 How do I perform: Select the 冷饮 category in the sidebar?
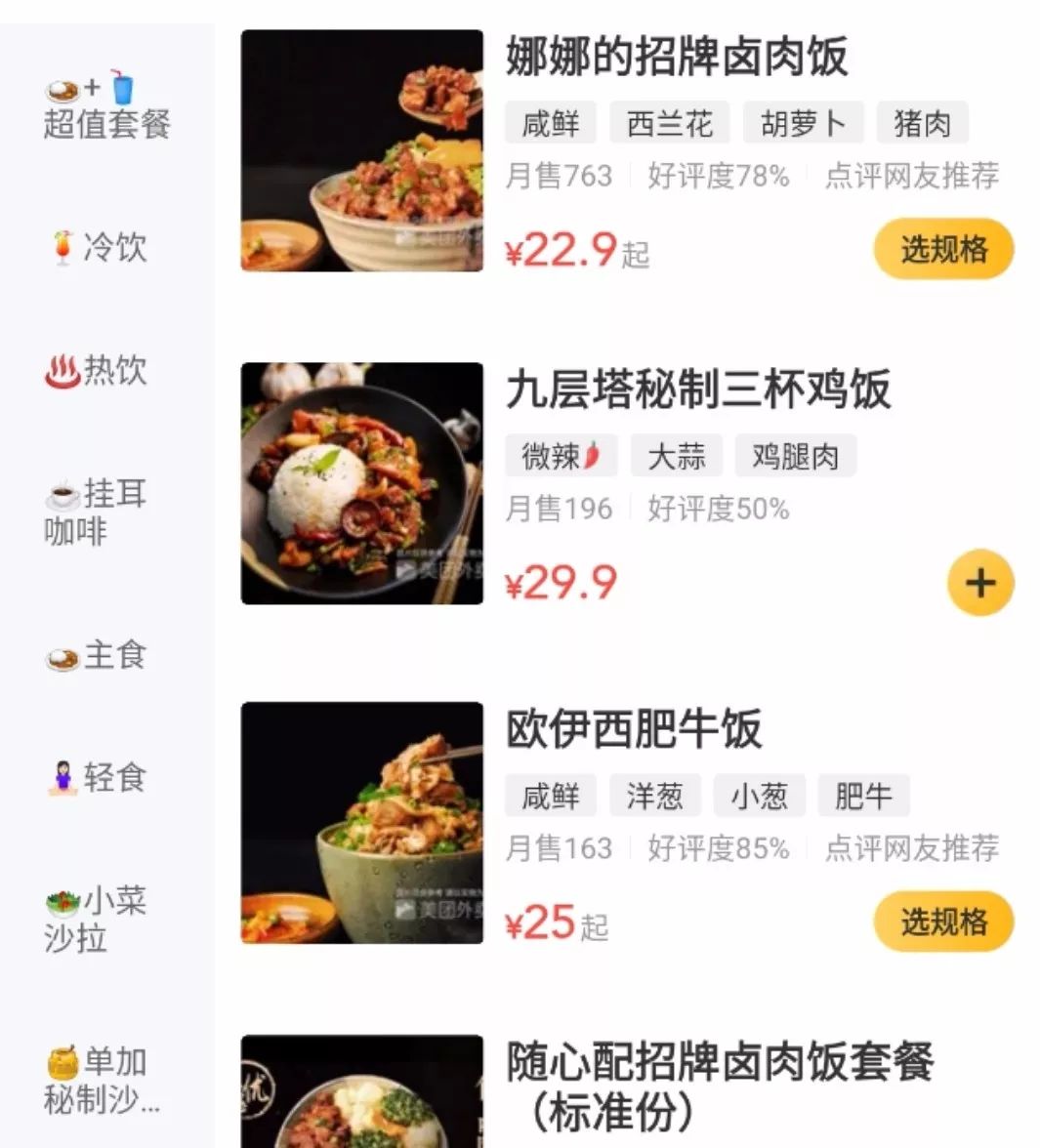[98, 250]
